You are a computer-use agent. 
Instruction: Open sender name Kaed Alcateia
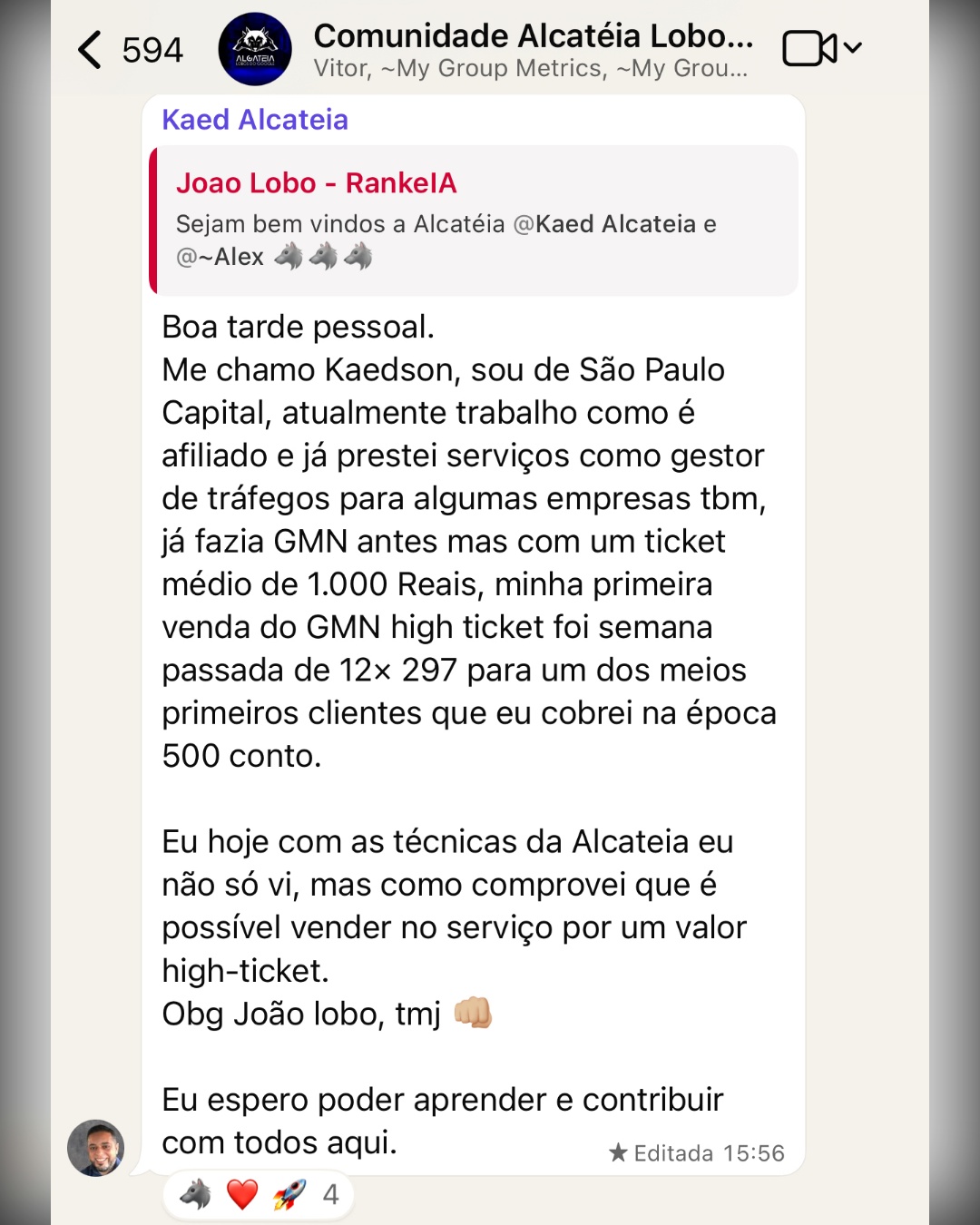click(x=255, y=120)
